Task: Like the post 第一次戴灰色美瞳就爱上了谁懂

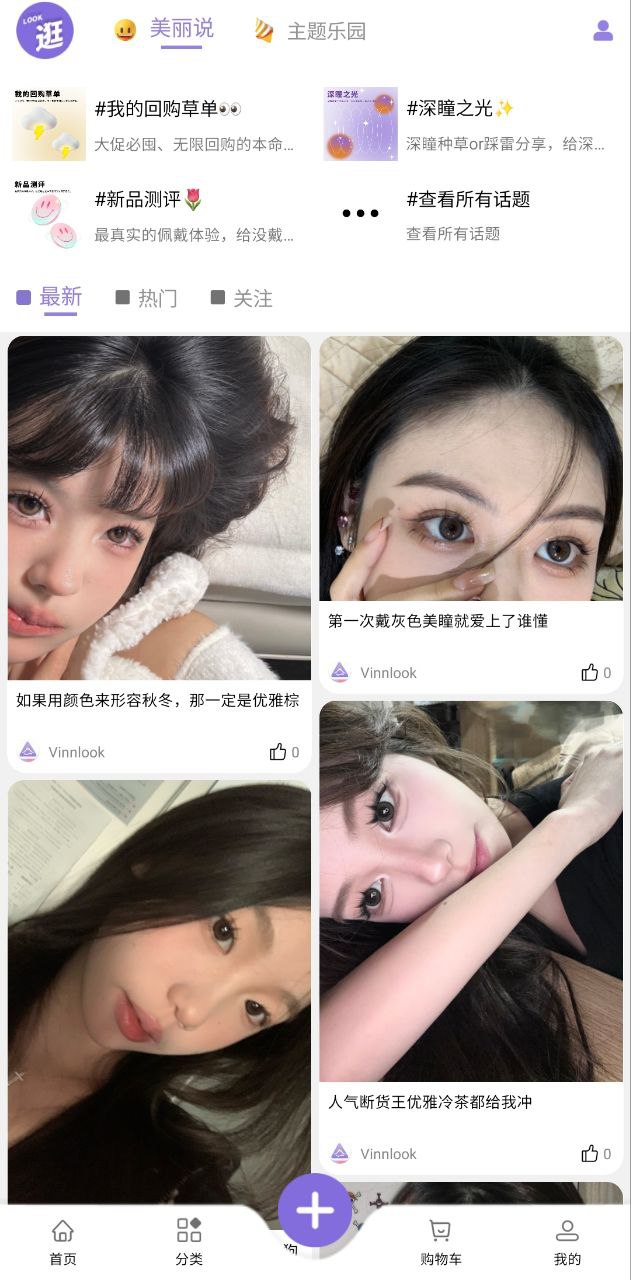Action: tap(595, 673)
